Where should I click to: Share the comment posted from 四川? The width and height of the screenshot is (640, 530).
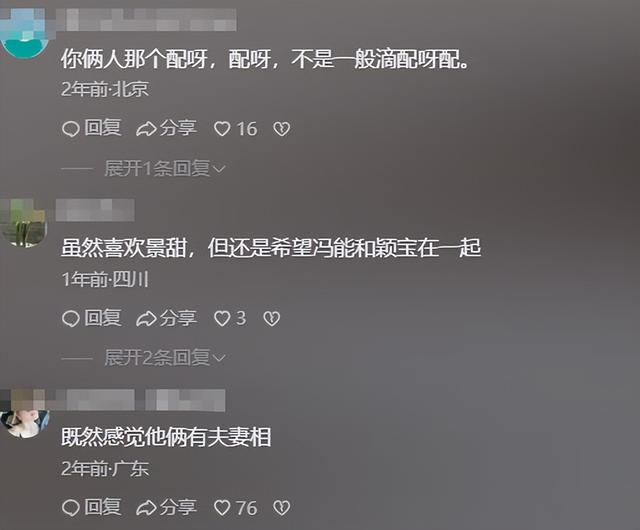[x=166, y=318]
